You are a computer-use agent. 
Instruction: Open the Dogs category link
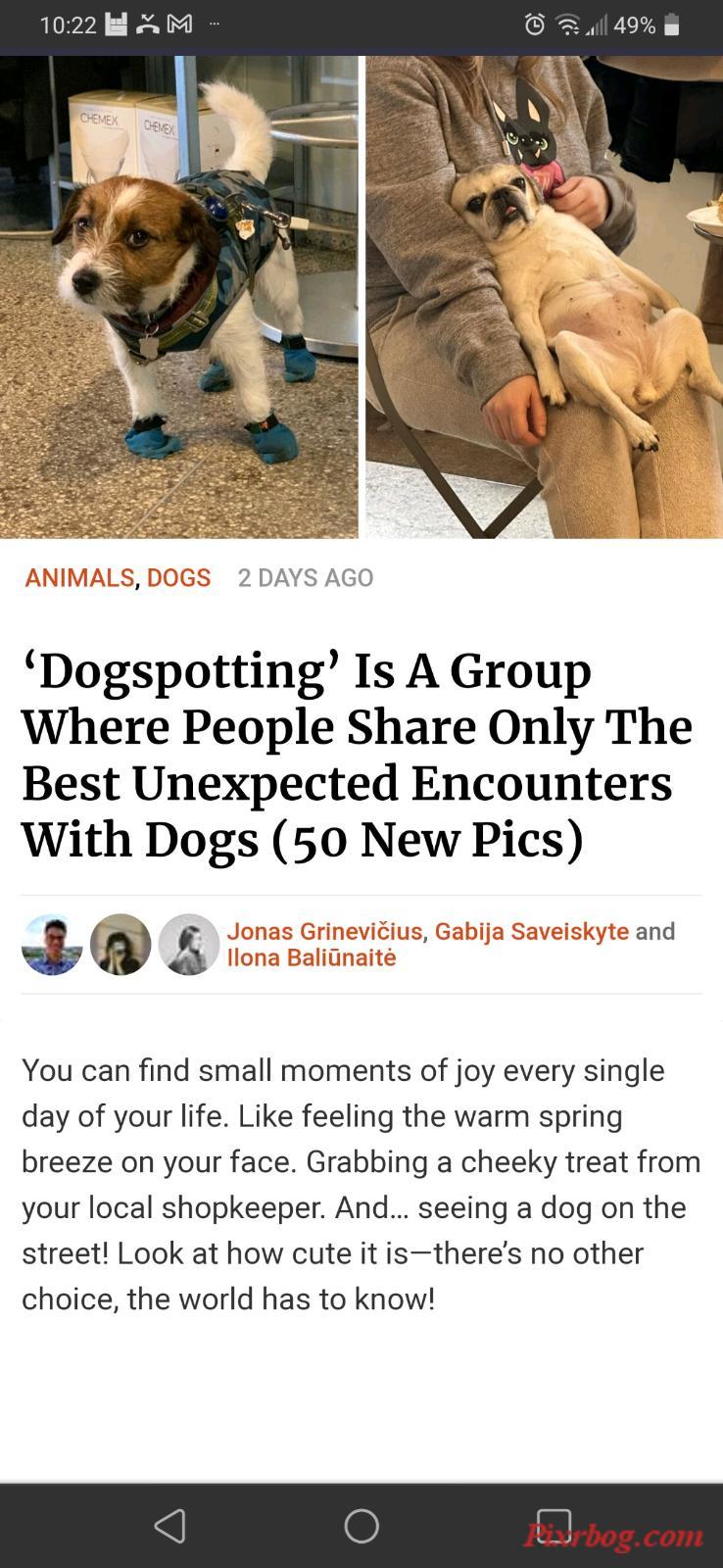tap(178, 578)
